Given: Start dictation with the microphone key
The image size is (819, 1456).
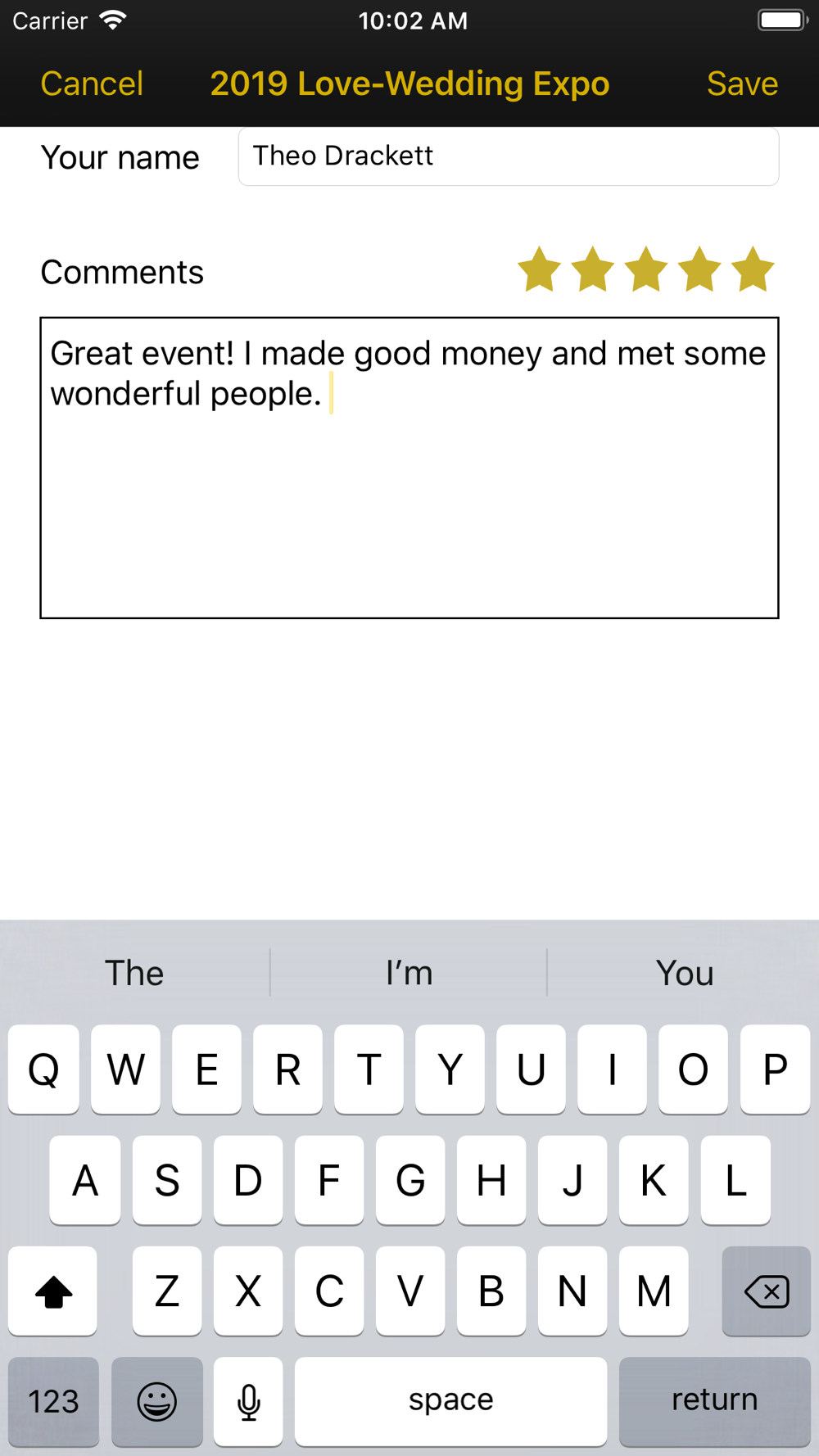Looking at the screenshot, I should [x=248, y=1401].
